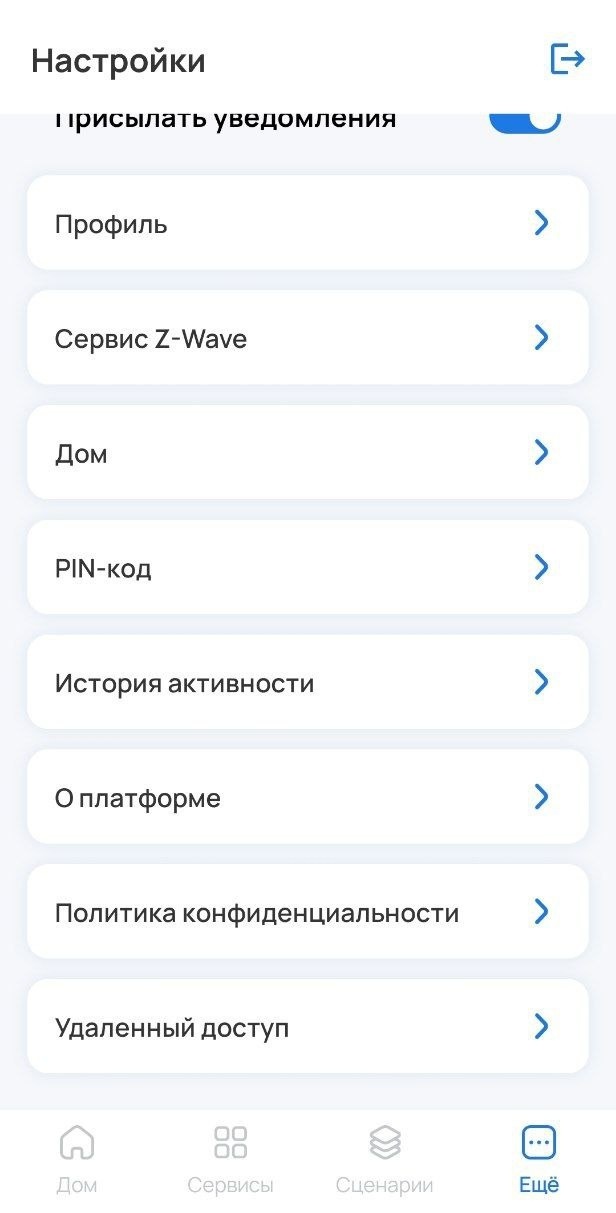Switch to the Сценарии tab
This screenshot has width=616, height=1213.
coord(384,1160)
